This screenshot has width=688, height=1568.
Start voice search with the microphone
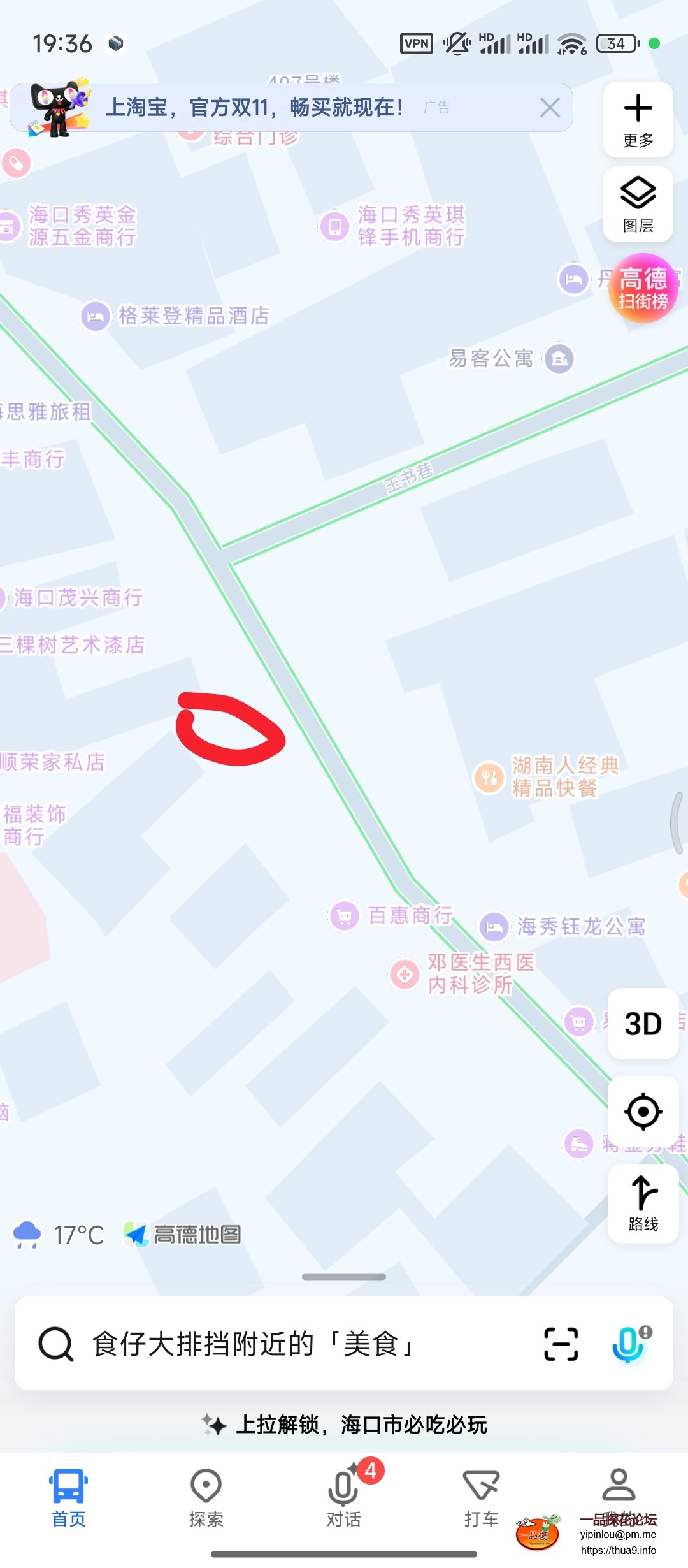pos(628,1344)
